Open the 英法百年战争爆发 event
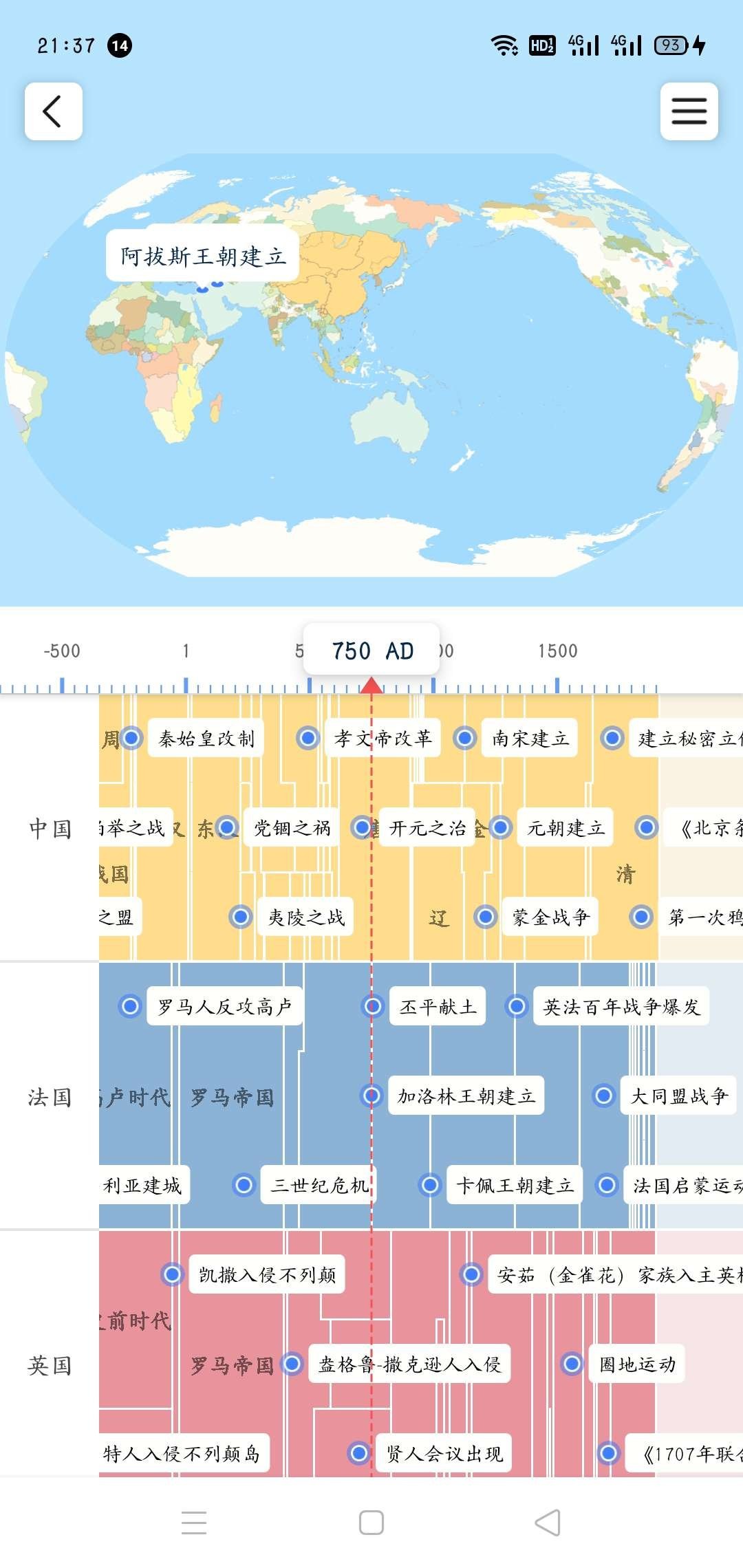The width and height of the screenshot is (743, 1568). coord(621,1007)
